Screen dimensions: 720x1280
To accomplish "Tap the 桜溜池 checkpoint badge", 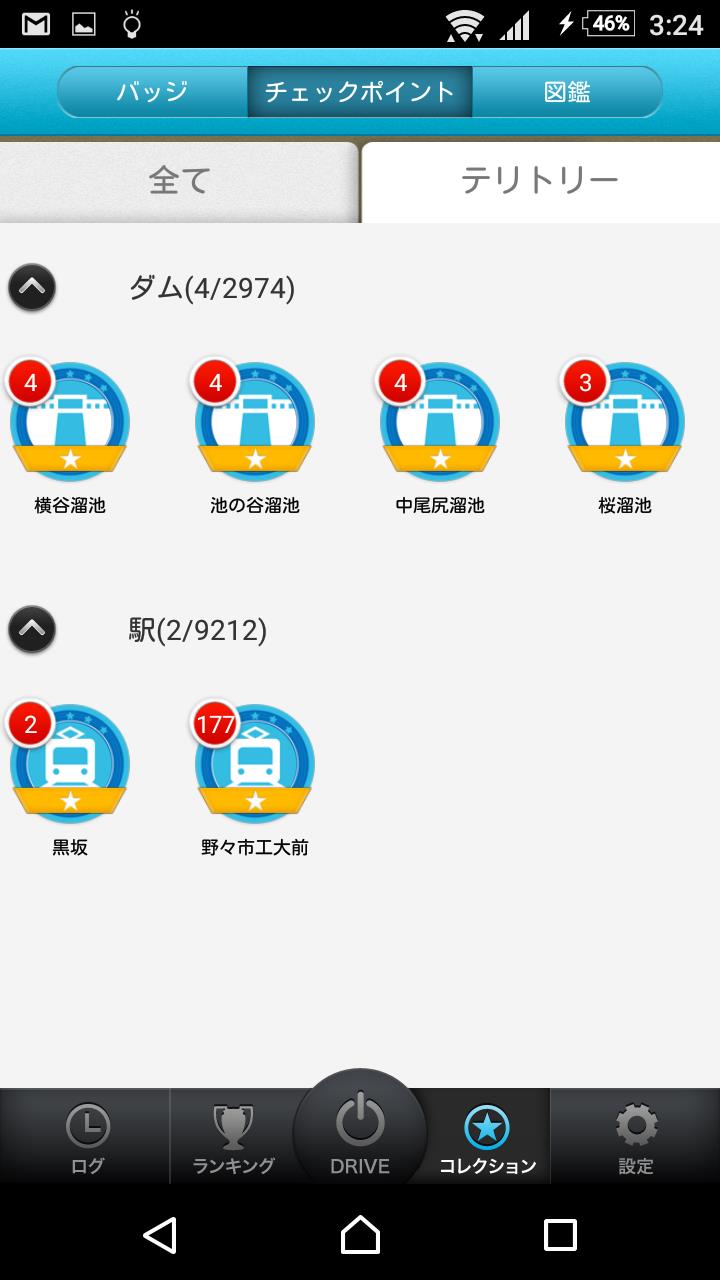I will pos(624,420).
